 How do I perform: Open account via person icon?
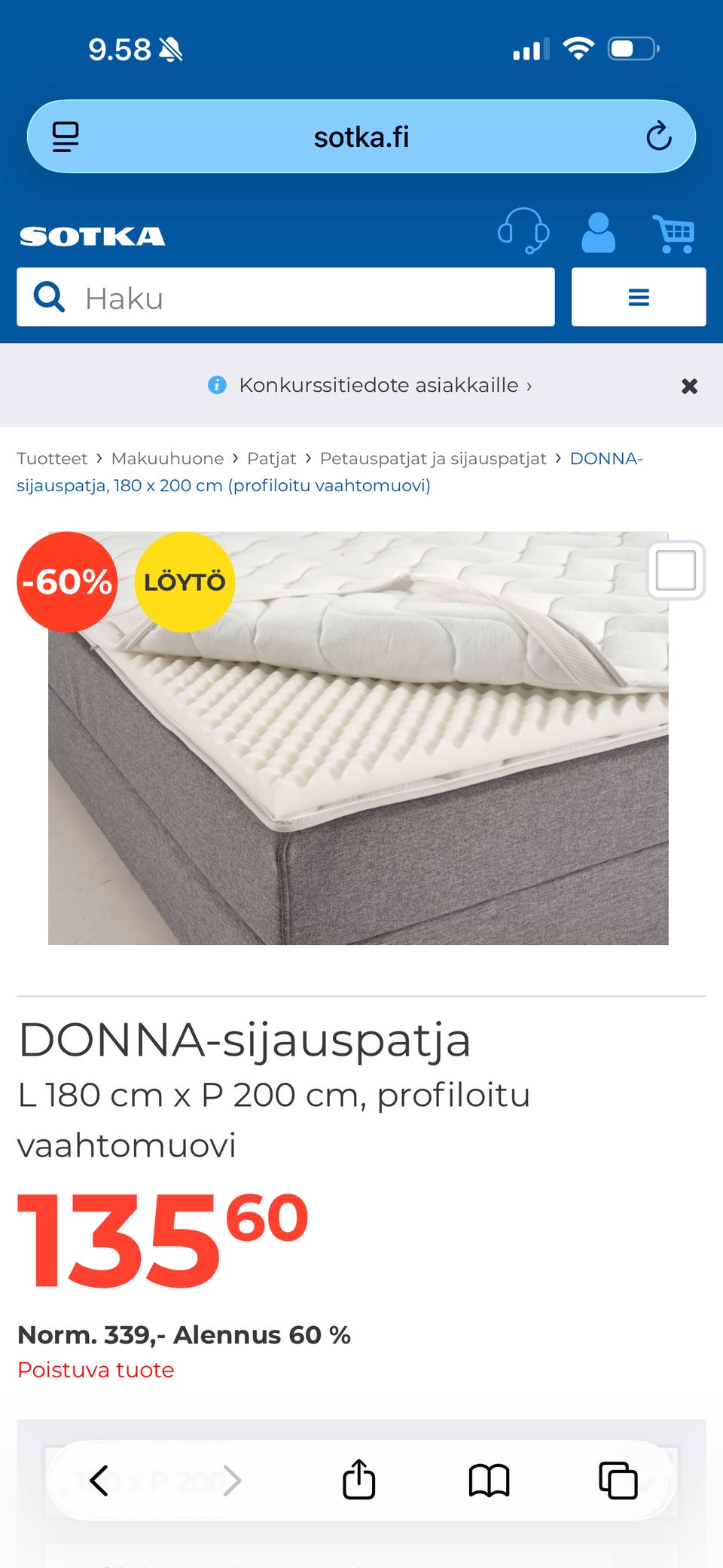tap(599, 233)
